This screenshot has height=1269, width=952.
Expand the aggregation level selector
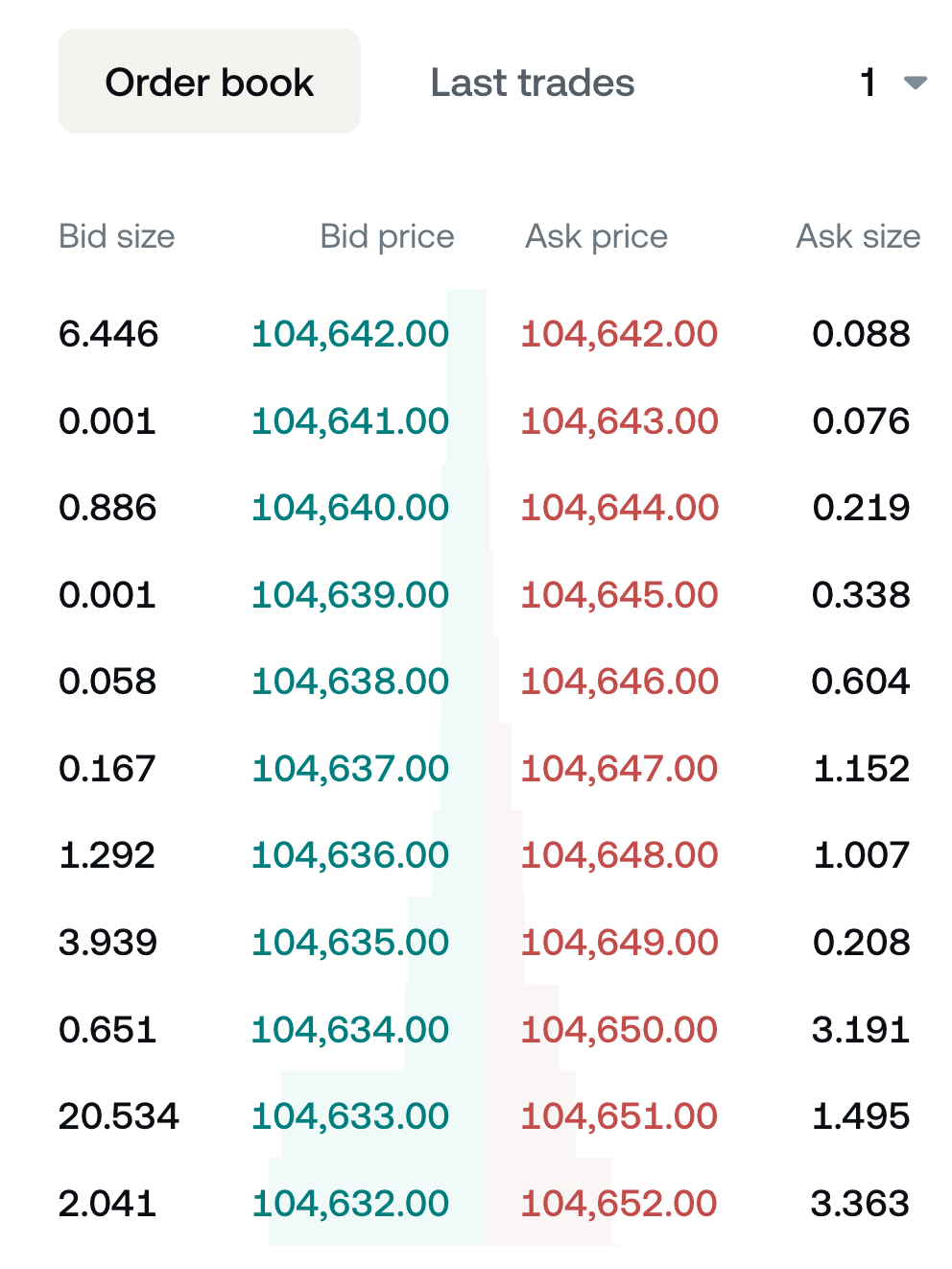coord(885,83)
